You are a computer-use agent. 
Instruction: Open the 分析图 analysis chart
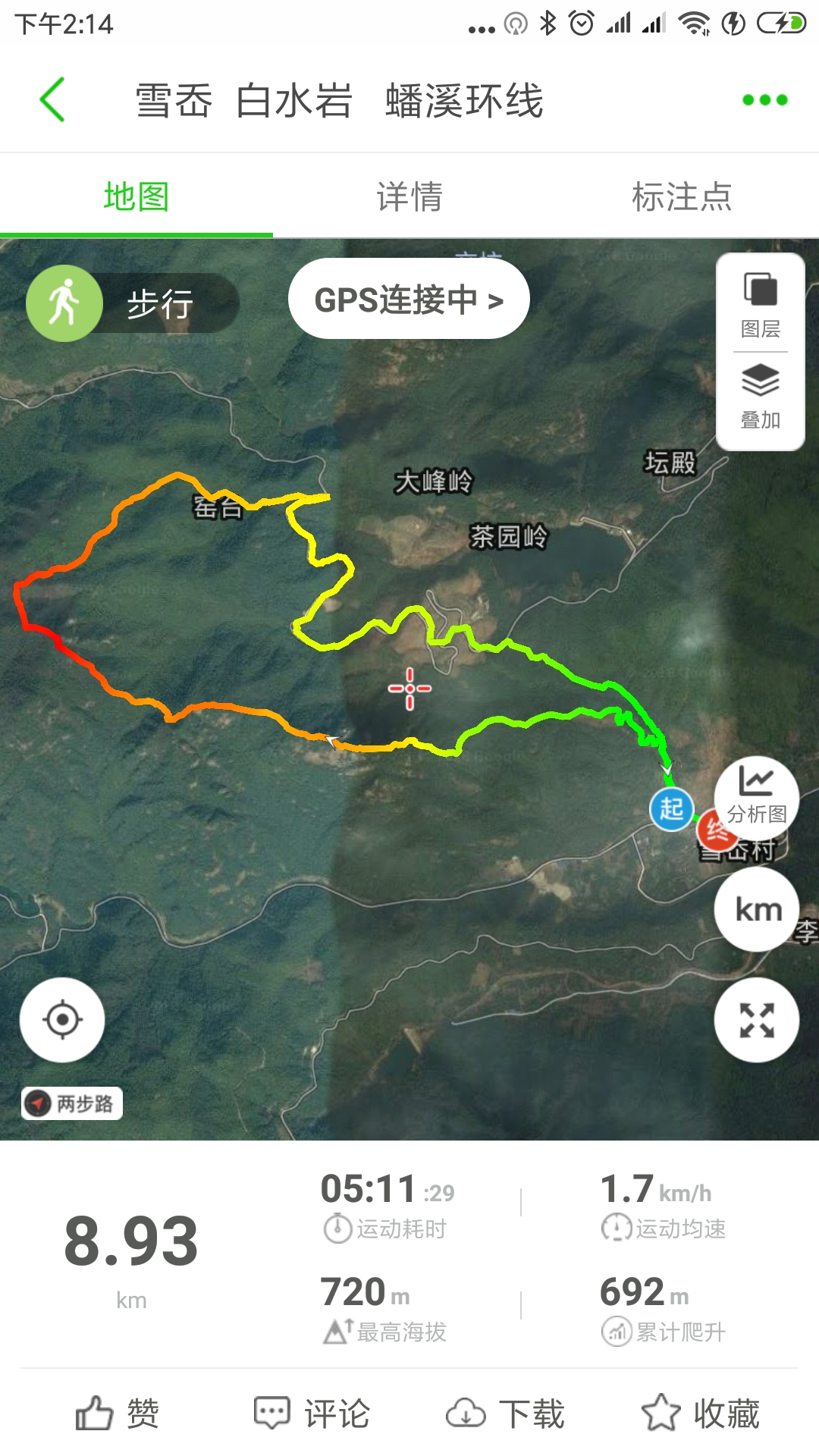(x=756, y=796)
